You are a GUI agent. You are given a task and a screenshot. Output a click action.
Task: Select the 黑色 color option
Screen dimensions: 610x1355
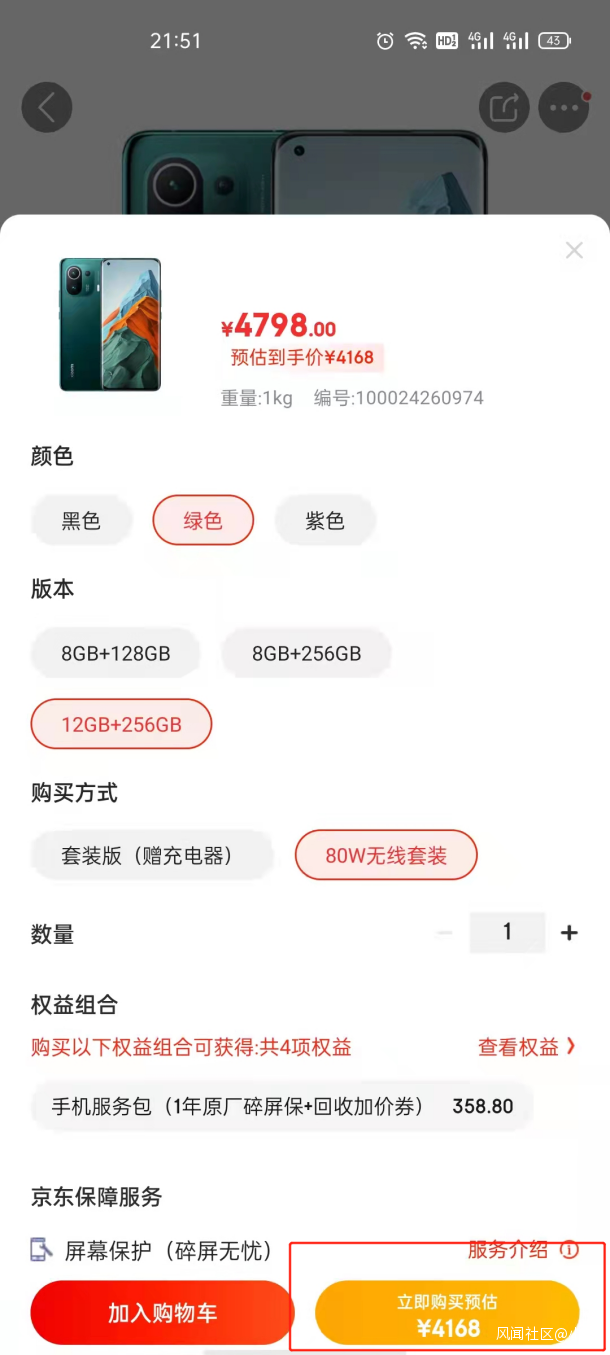[x=81, y=521]
